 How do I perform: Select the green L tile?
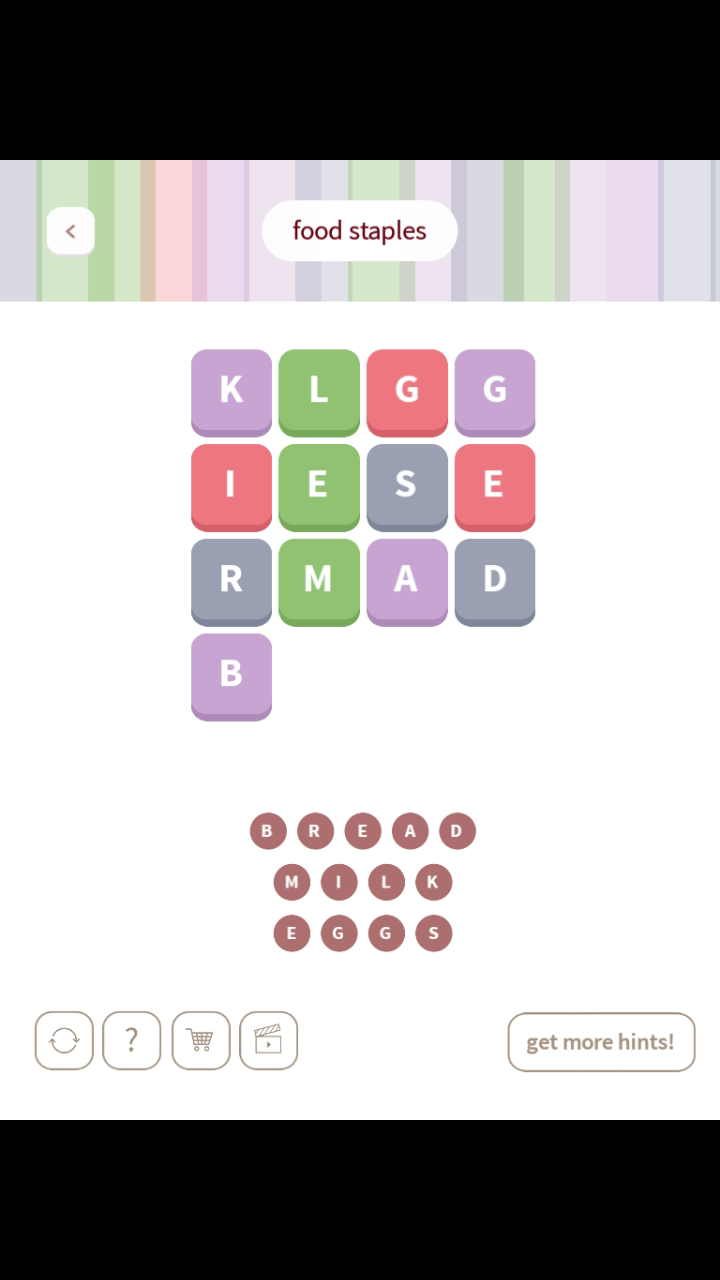tap(319, 390)
